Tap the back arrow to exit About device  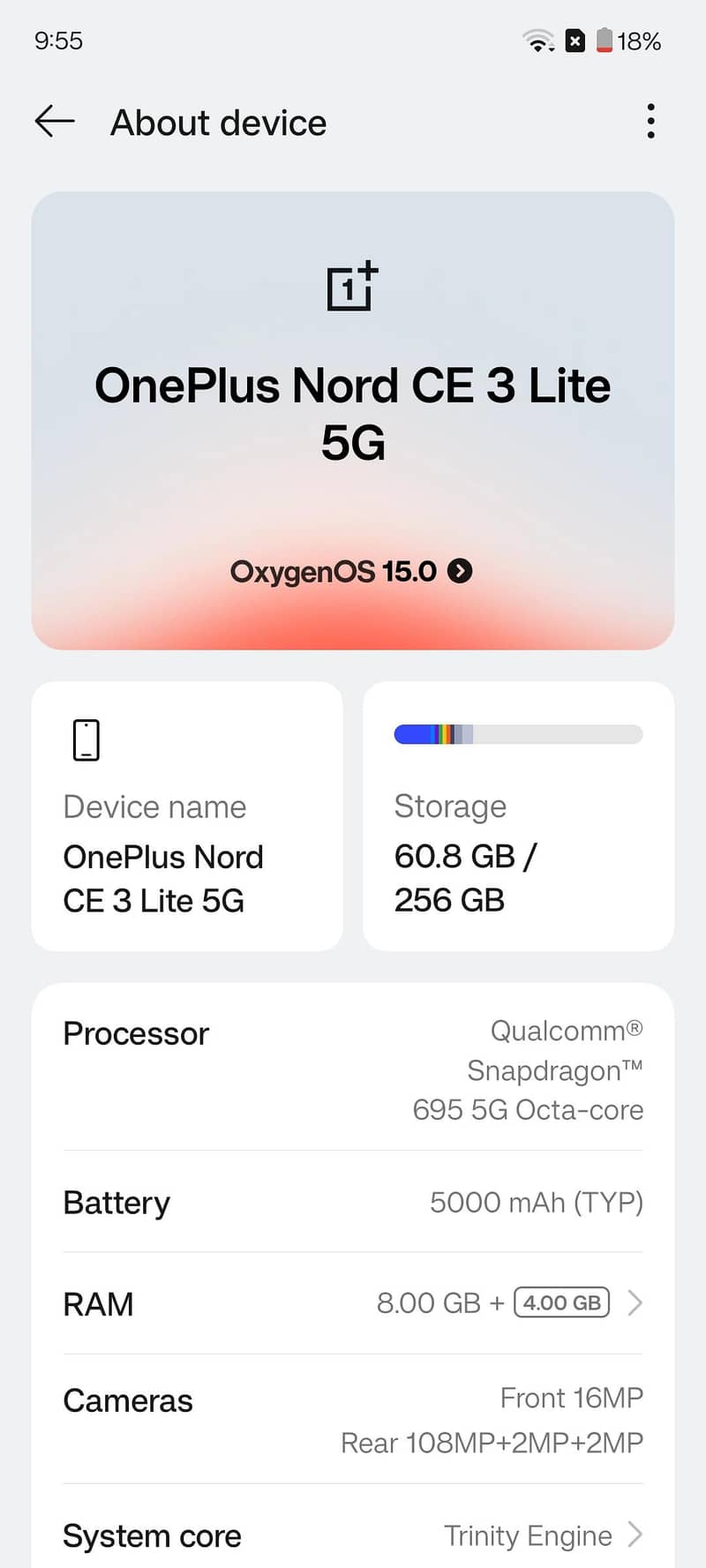click(54, 122)
